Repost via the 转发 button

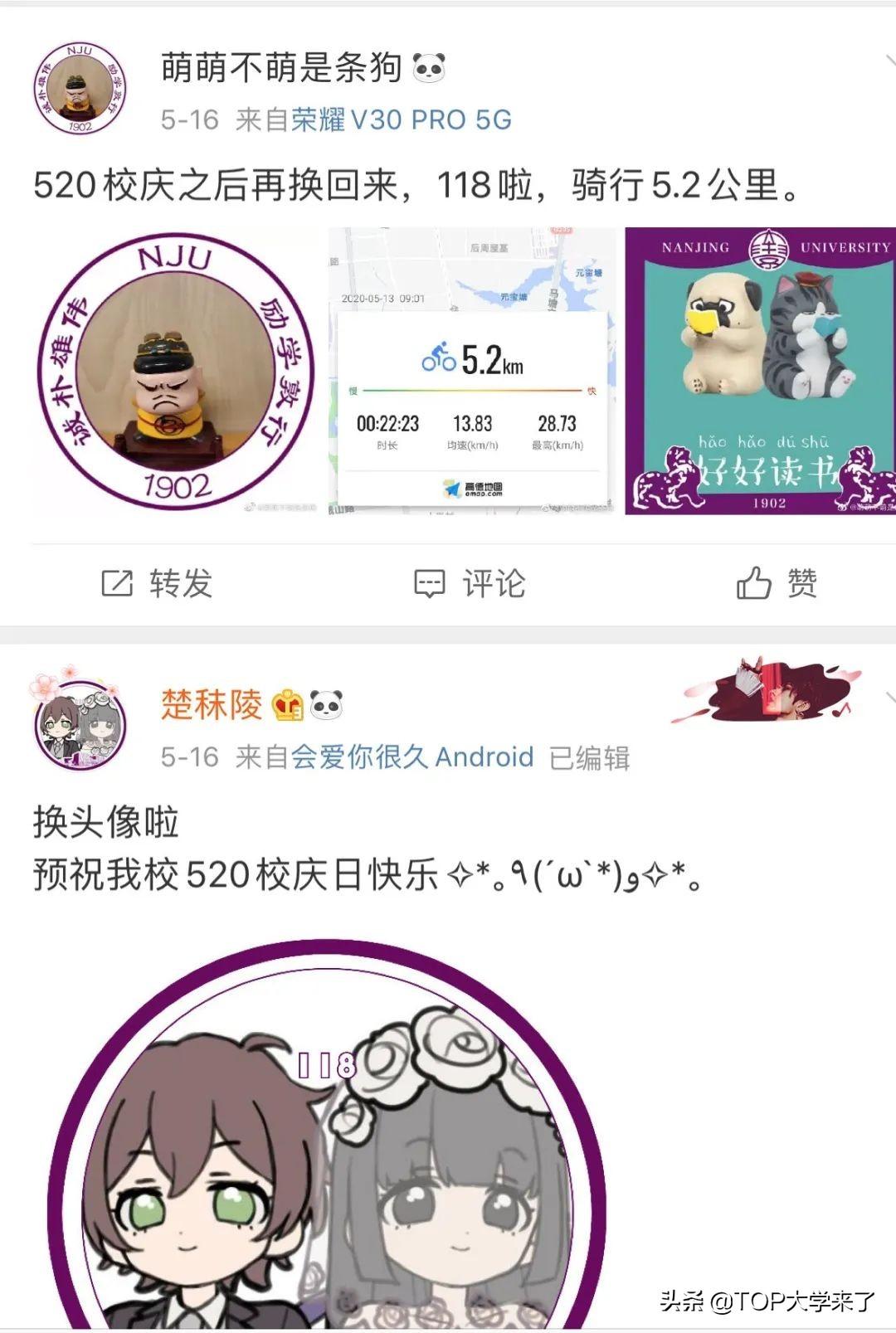[x=157, y=583]
